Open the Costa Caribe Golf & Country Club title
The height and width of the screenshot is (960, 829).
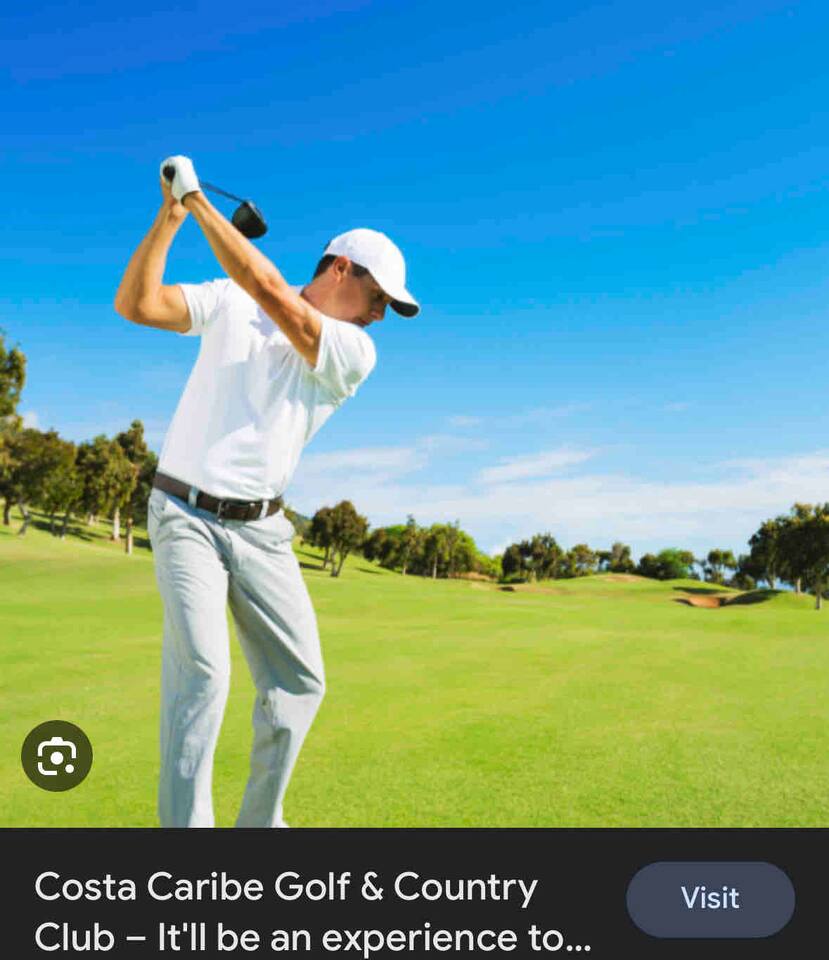312,911
